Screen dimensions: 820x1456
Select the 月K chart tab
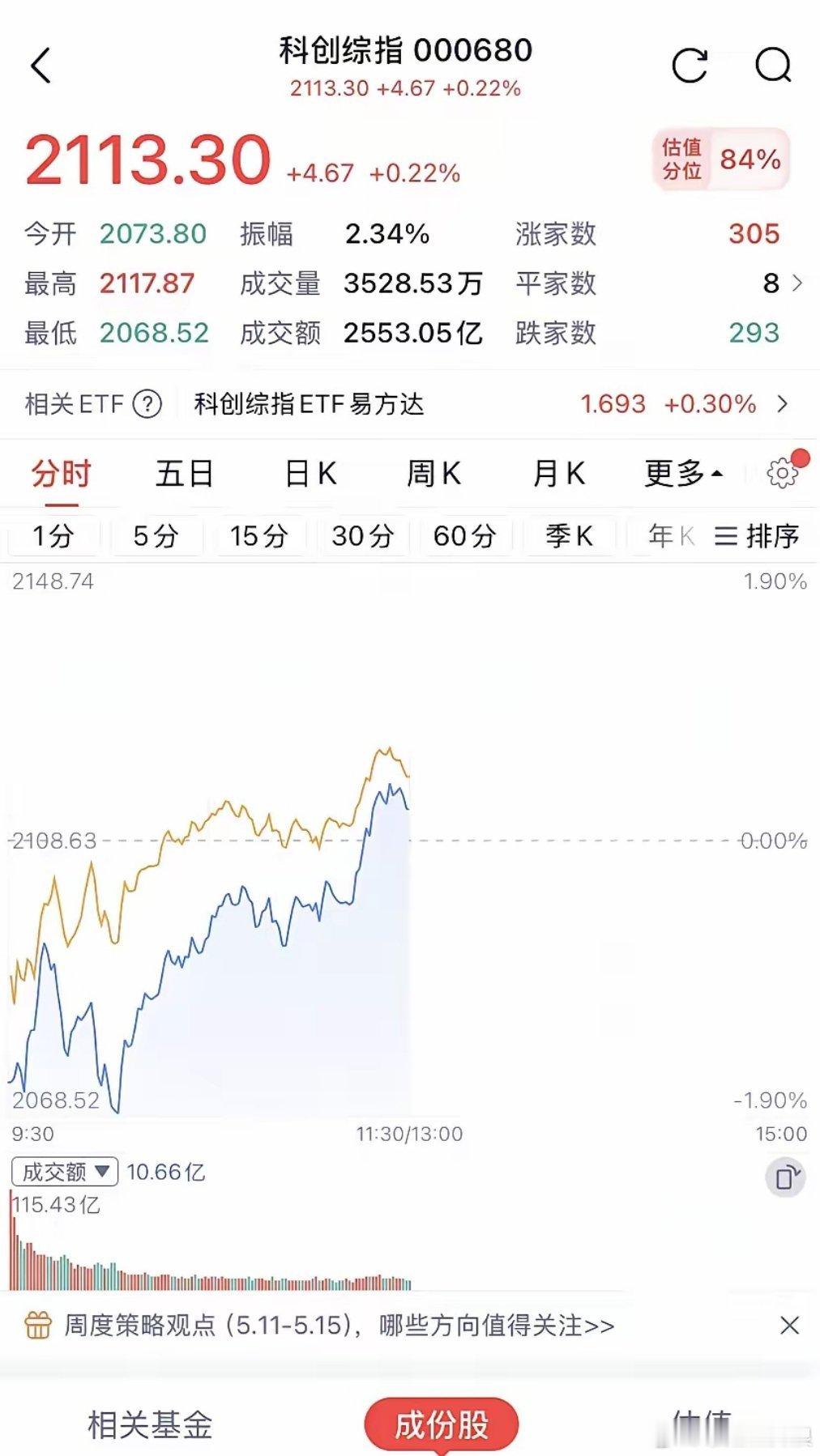pyautogui.click(x=558, y=474)
